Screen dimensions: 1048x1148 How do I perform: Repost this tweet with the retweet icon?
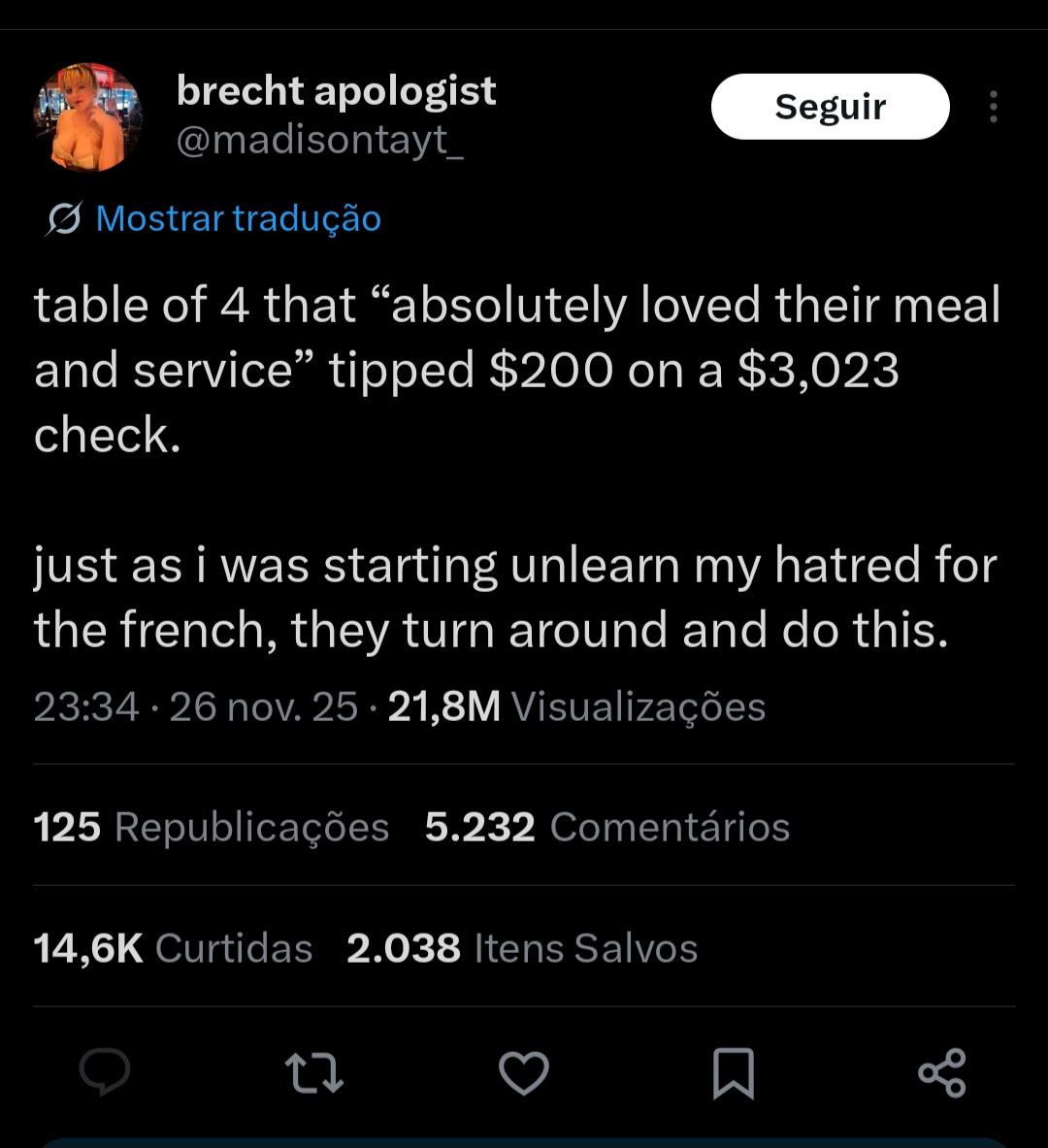tap(314, 1072)
